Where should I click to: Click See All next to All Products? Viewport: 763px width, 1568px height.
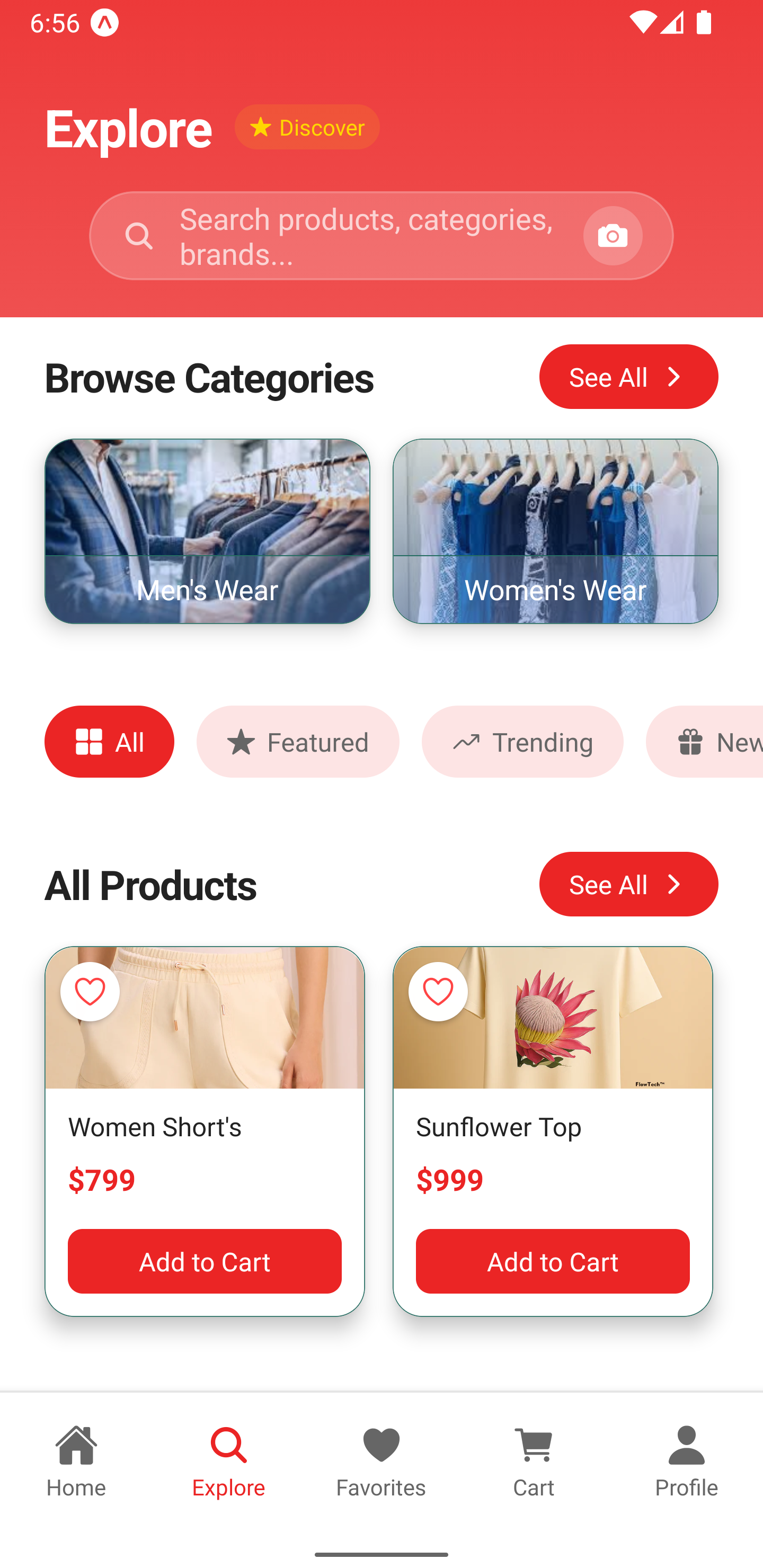[x=628, y=884]
